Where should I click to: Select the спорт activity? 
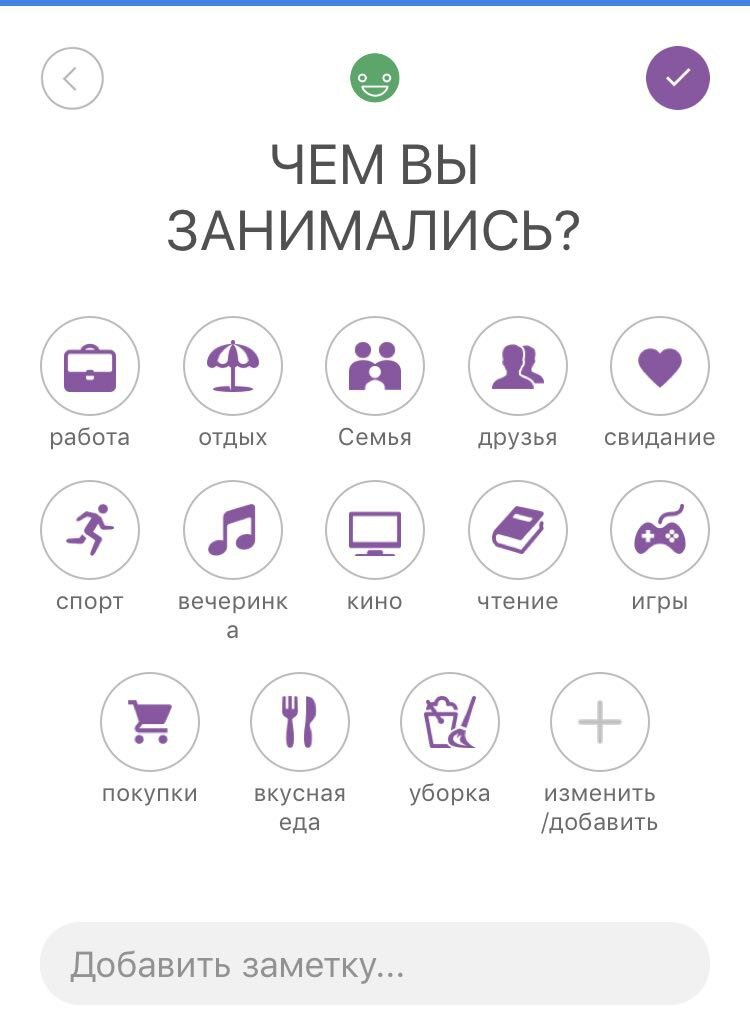[x=90, y=530]
